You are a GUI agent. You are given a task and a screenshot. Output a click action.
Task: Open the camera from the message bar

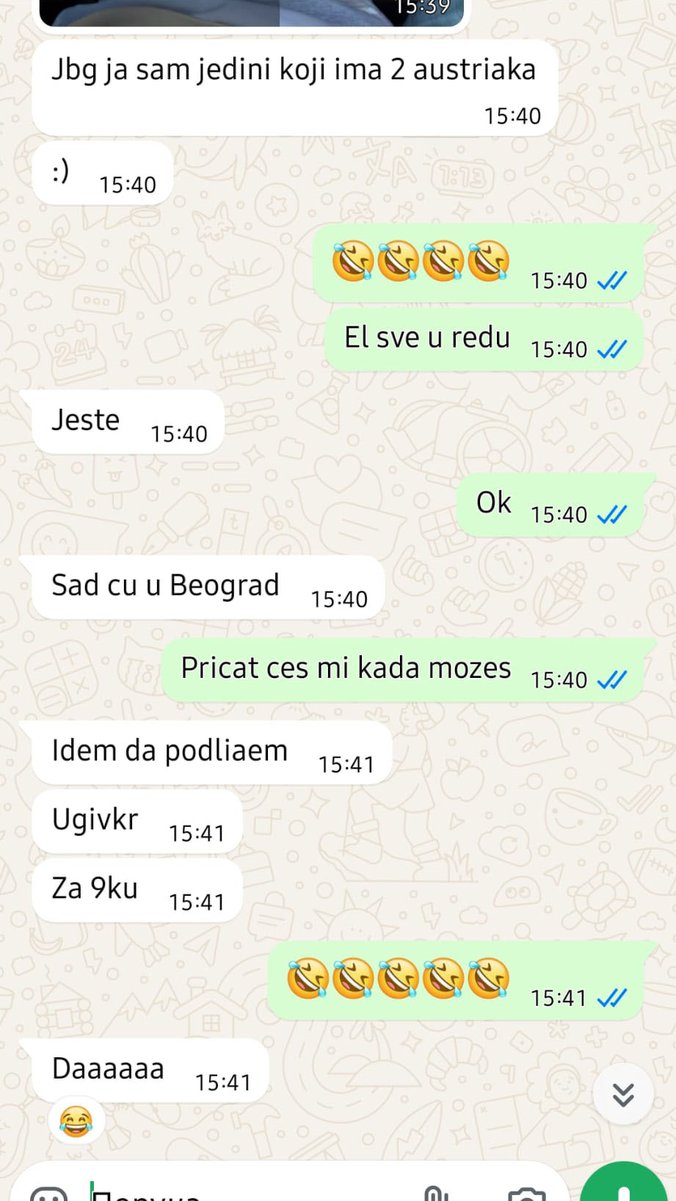(526, 1192)
